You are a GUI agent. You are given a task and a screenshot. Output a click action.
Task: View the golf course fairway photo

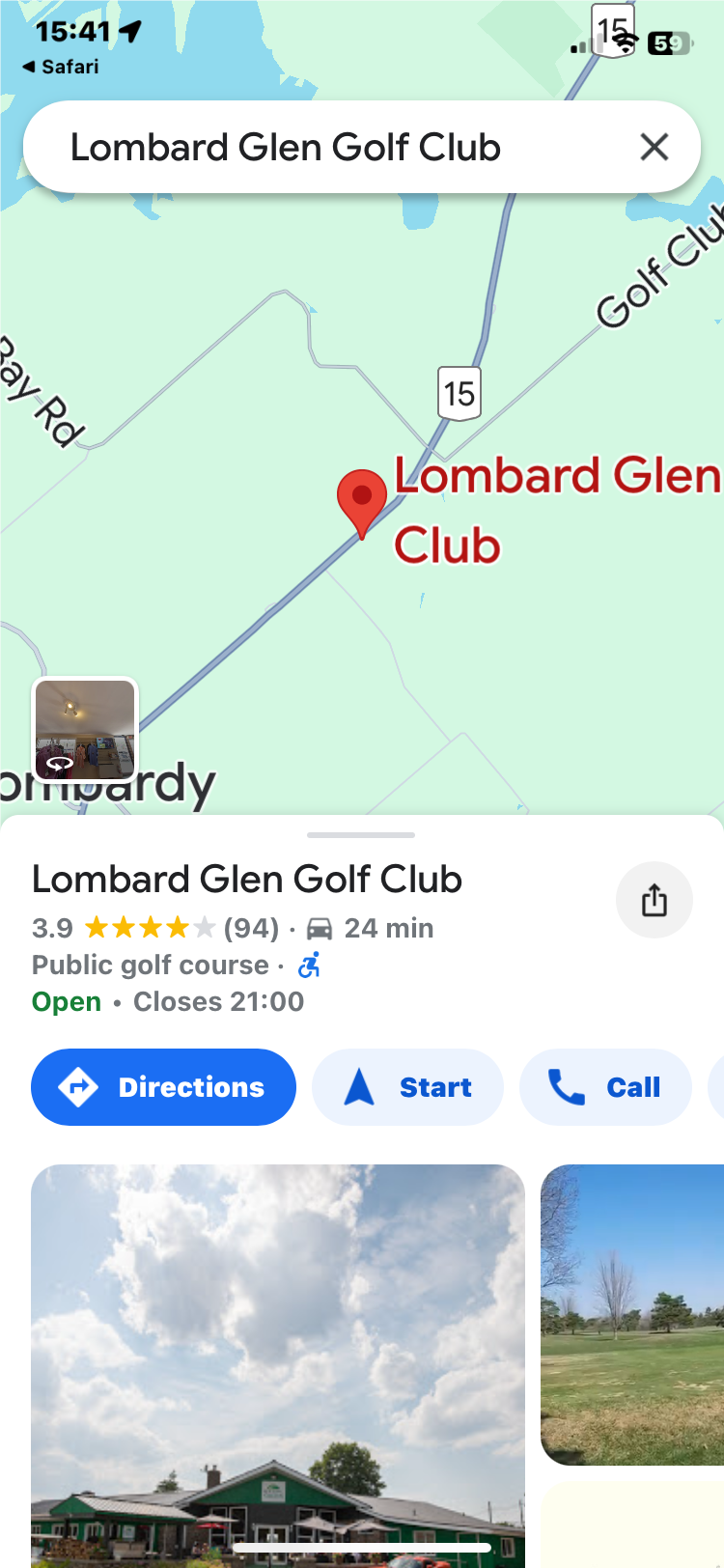pyautogui.click(x=632, y=1313)
